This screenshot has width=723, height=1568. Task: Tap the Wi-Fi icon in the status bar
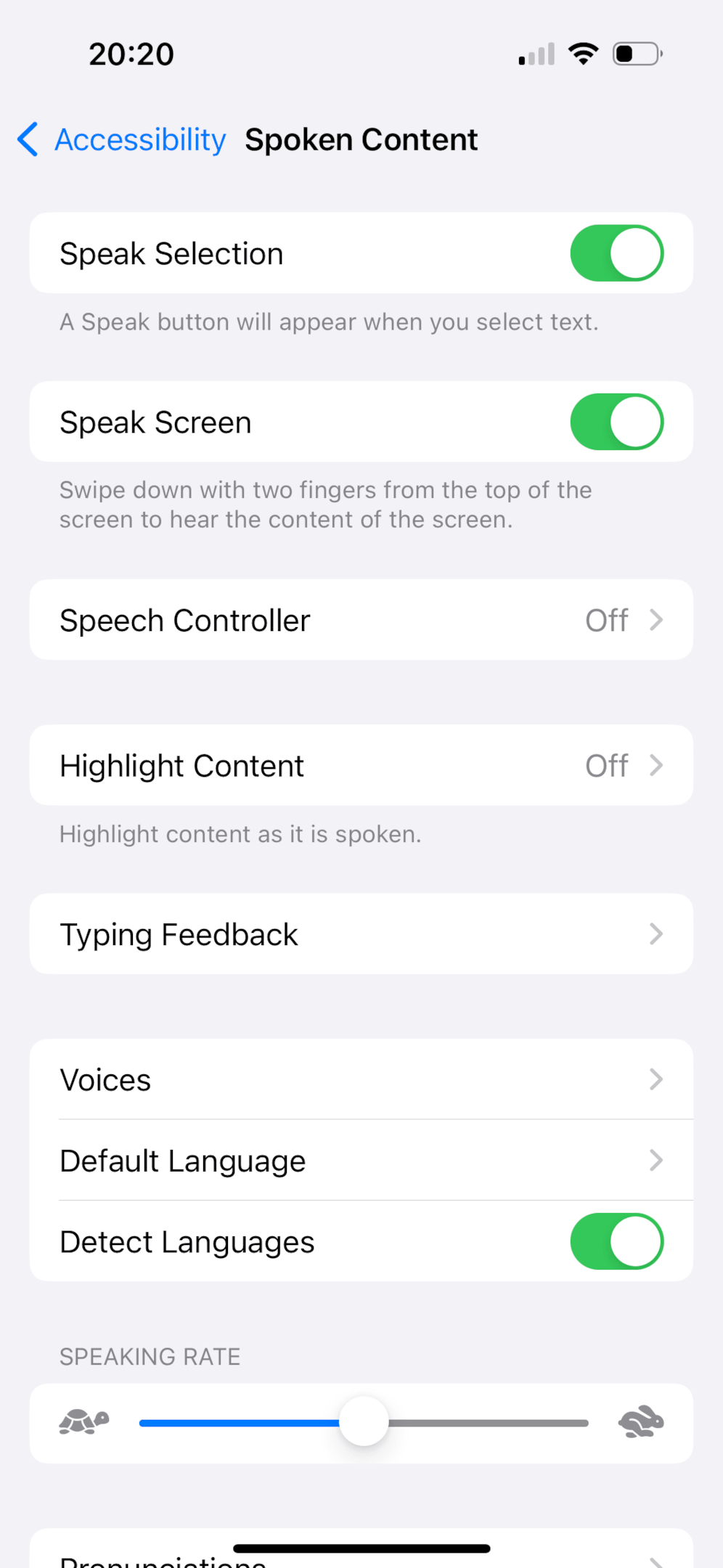point(583,52)
